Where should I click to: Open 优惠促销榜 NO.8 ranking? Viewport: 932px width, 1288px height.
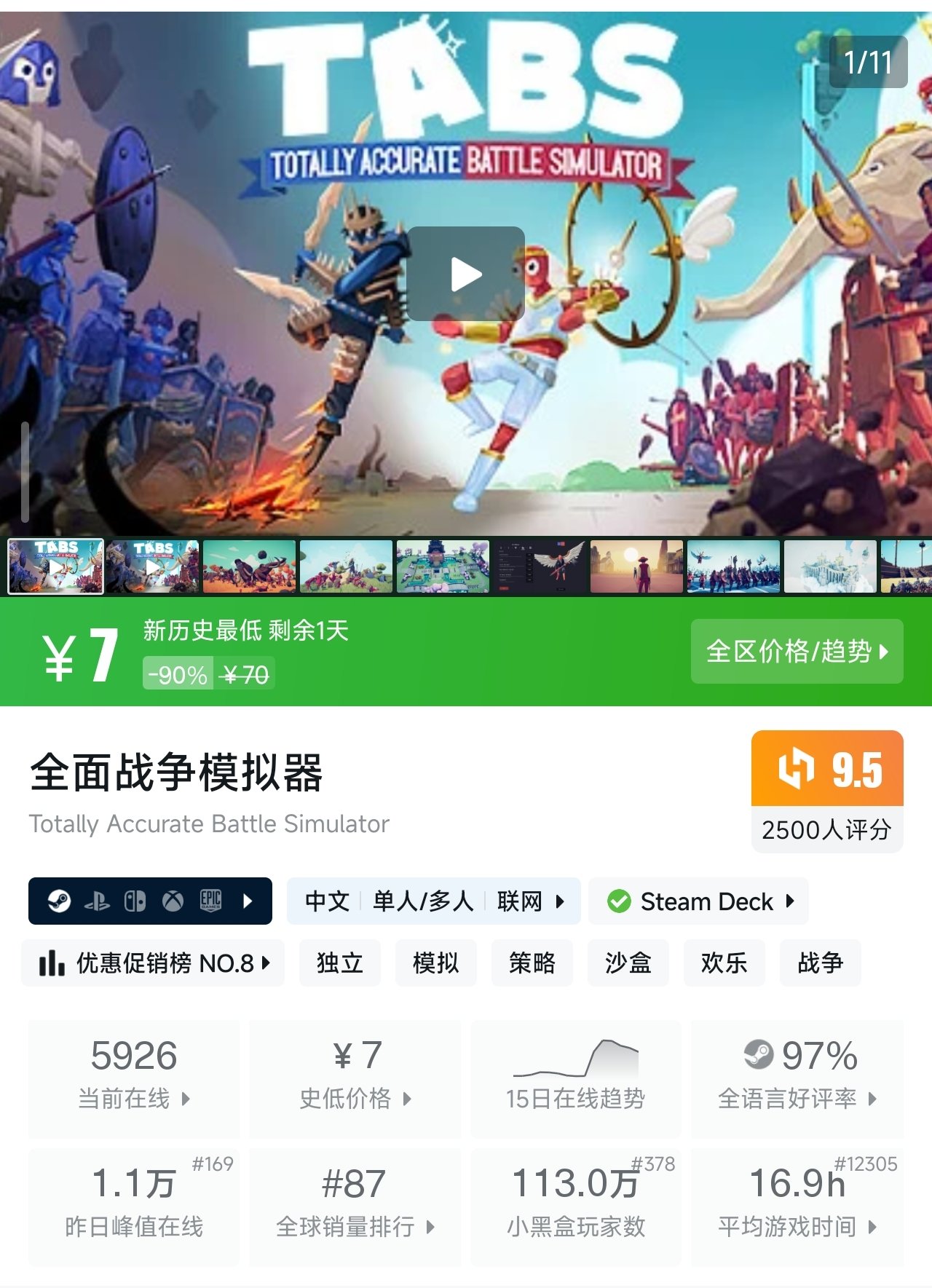(x=153, y=963)
